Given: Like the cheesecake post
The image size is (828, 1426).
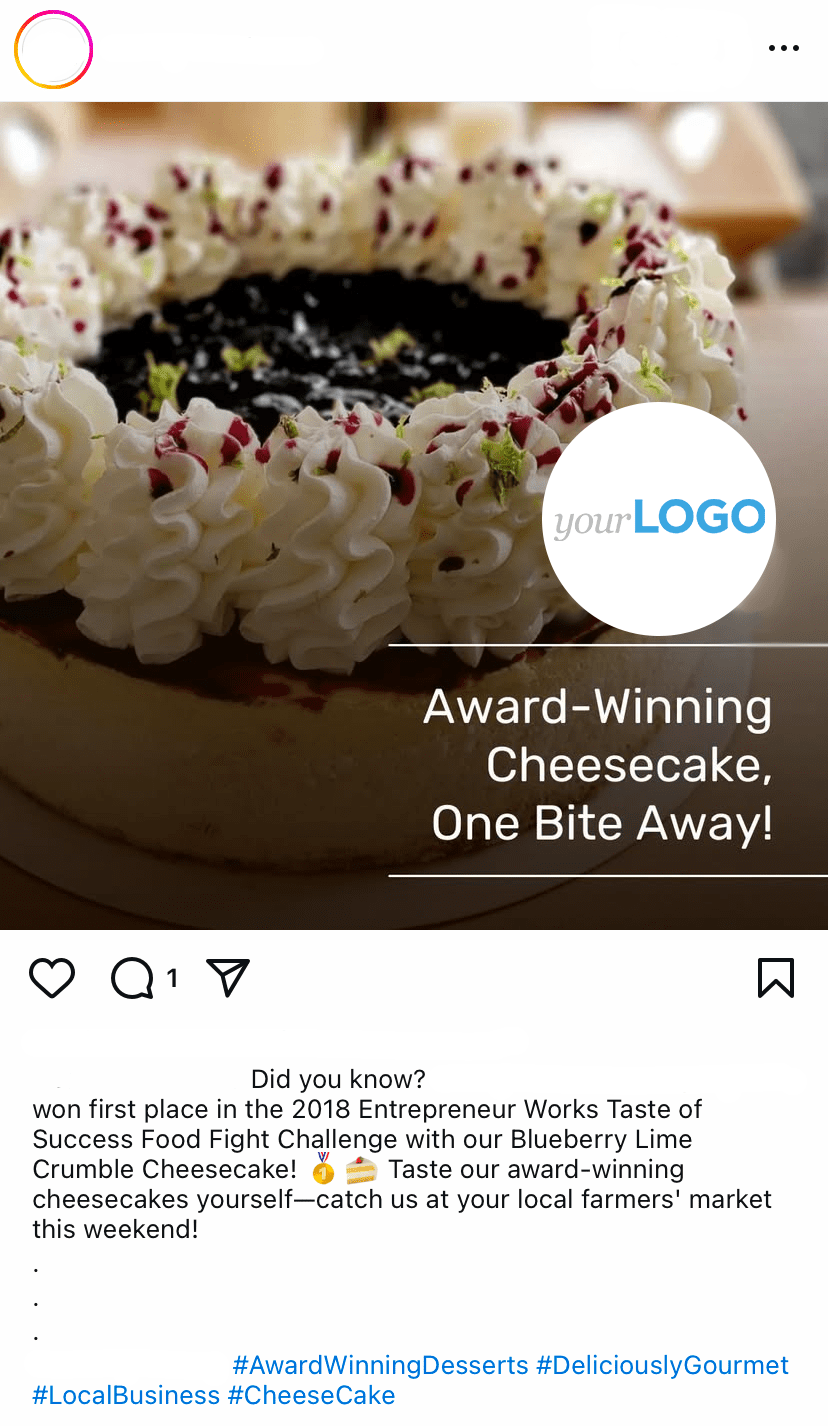Looking at the screenshot, I should 52,978.
